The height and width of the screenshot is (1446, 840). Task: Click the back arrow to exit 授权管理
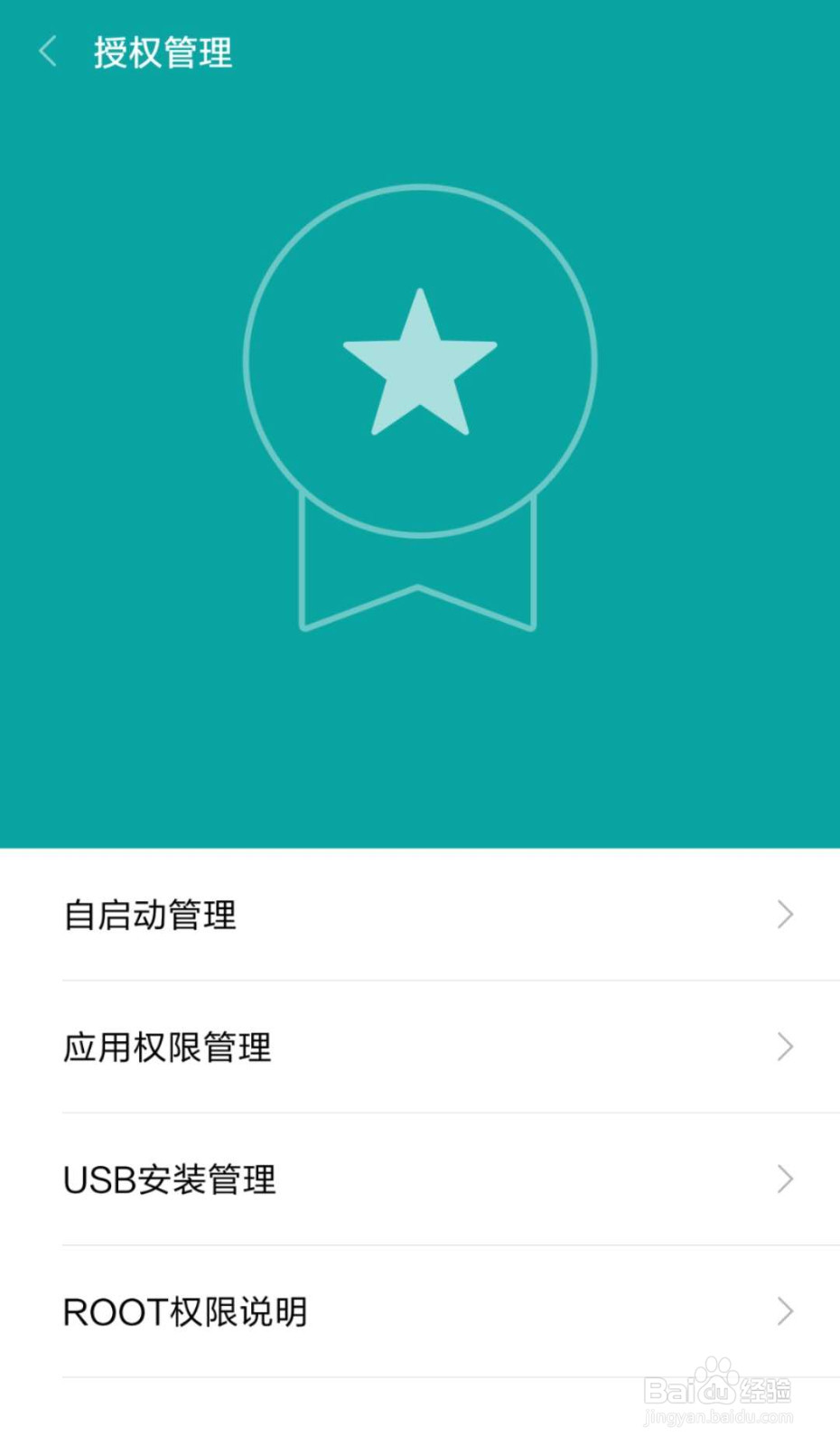47,52
